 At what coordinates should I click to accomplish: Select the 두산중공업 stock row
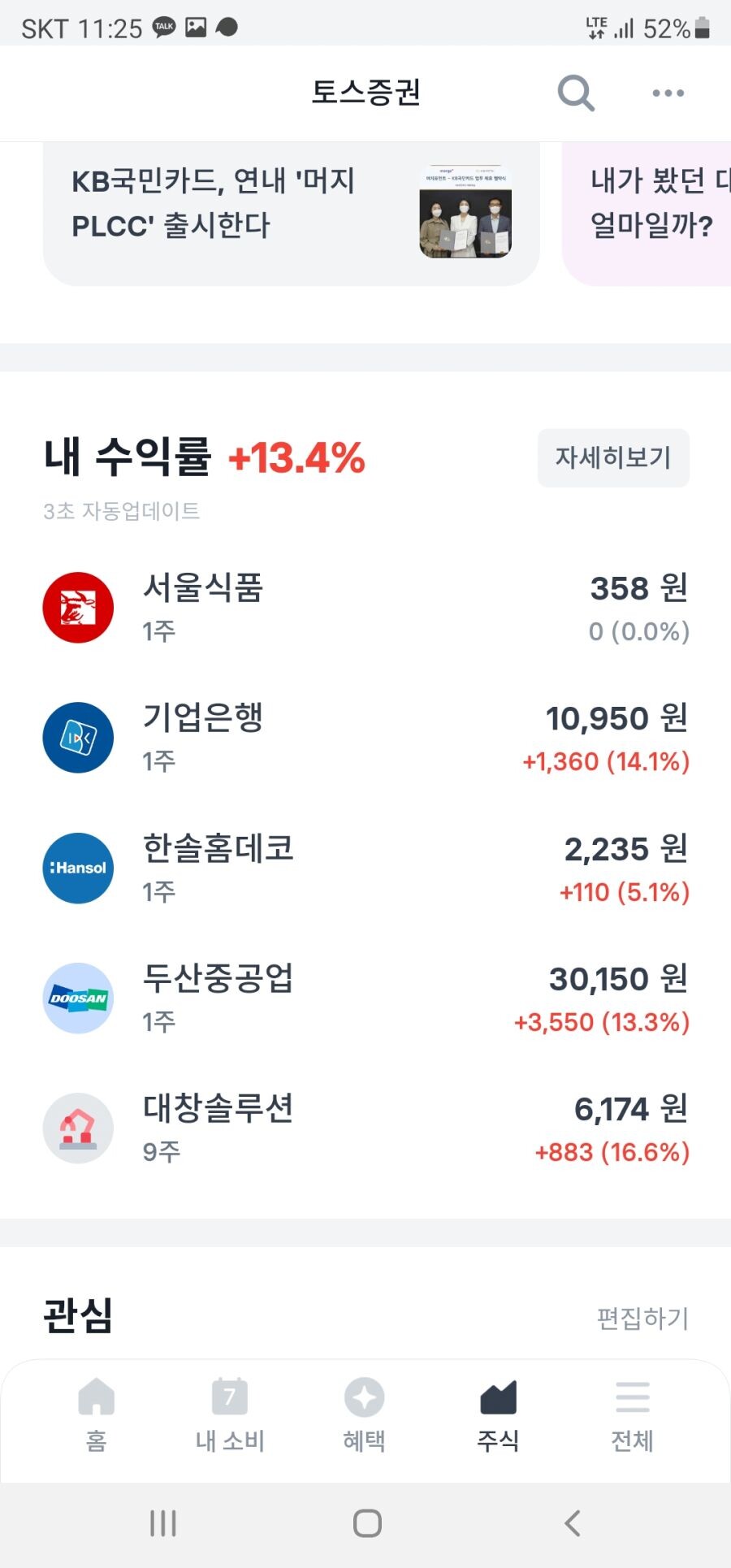(x=365, y=998)
